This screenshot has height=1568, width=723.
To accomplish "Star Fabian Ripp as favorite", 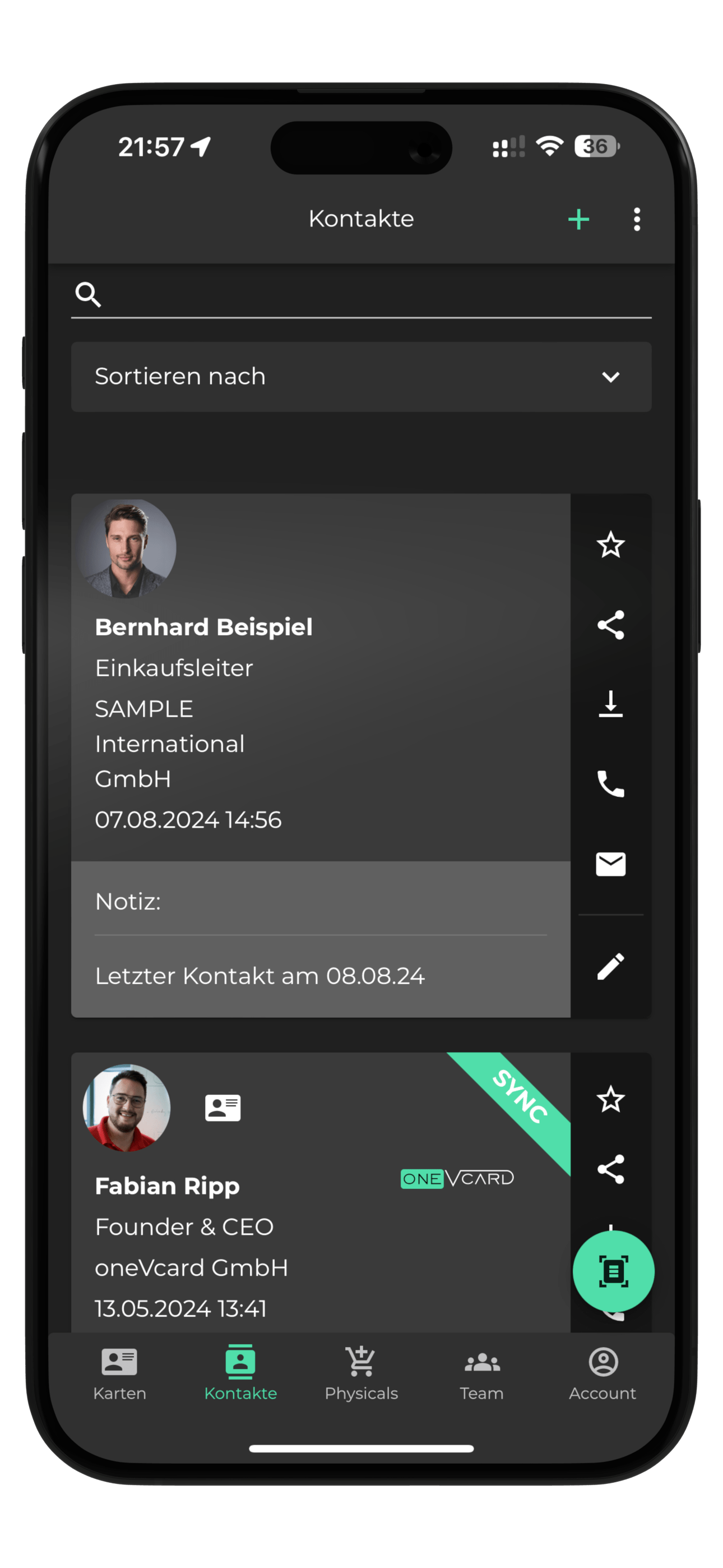I will click(610, 1099).
